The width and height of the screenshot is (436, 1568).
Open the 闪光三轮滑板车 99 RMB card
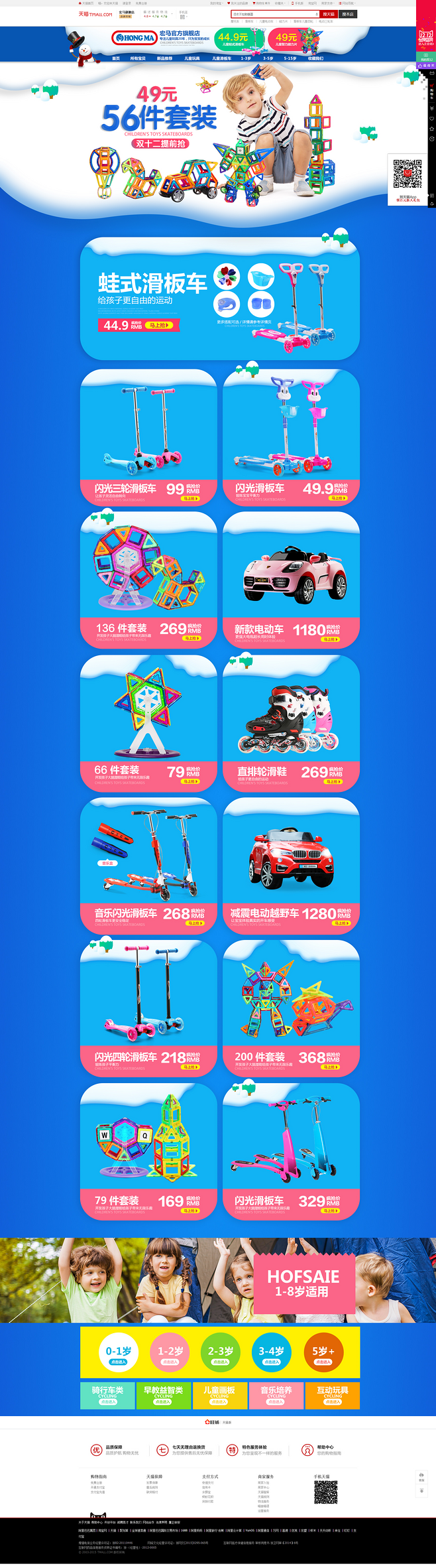[148, 439]
